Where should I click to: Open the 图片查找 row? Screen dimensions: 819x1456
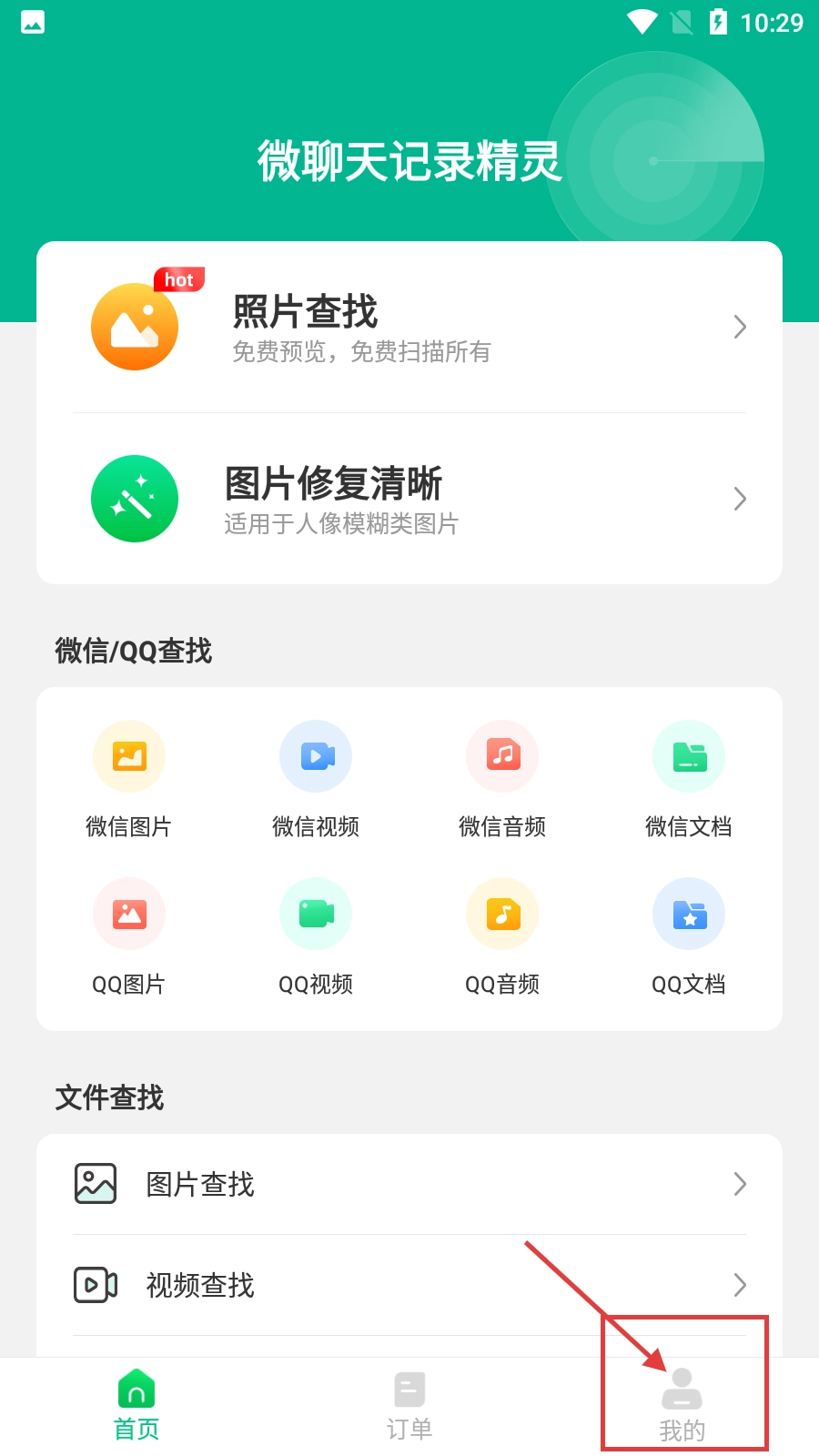pyautogui.click(x=409, y=1184)
